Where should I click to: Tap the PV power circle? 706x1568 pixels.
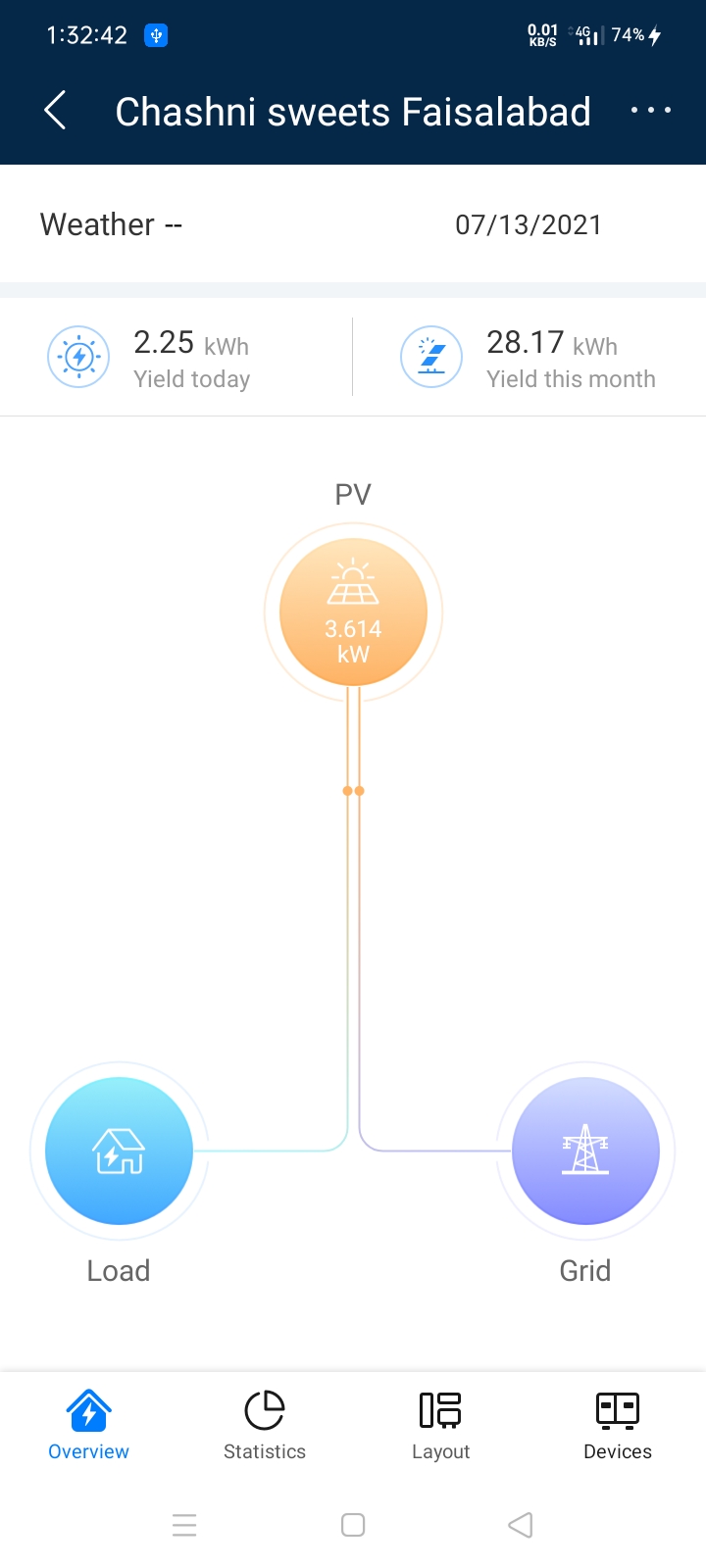point(353,612)
